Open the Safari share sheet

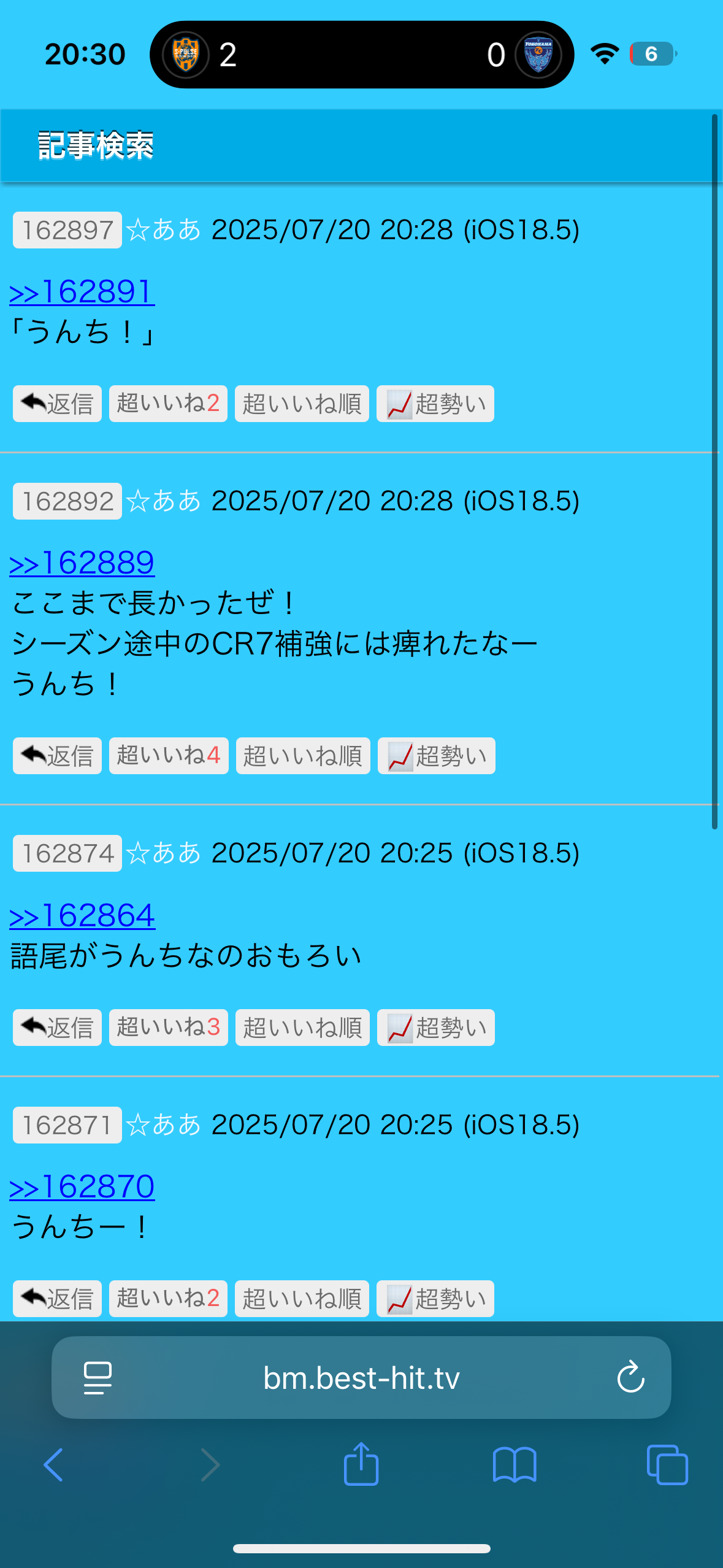tap(361, 1464)
